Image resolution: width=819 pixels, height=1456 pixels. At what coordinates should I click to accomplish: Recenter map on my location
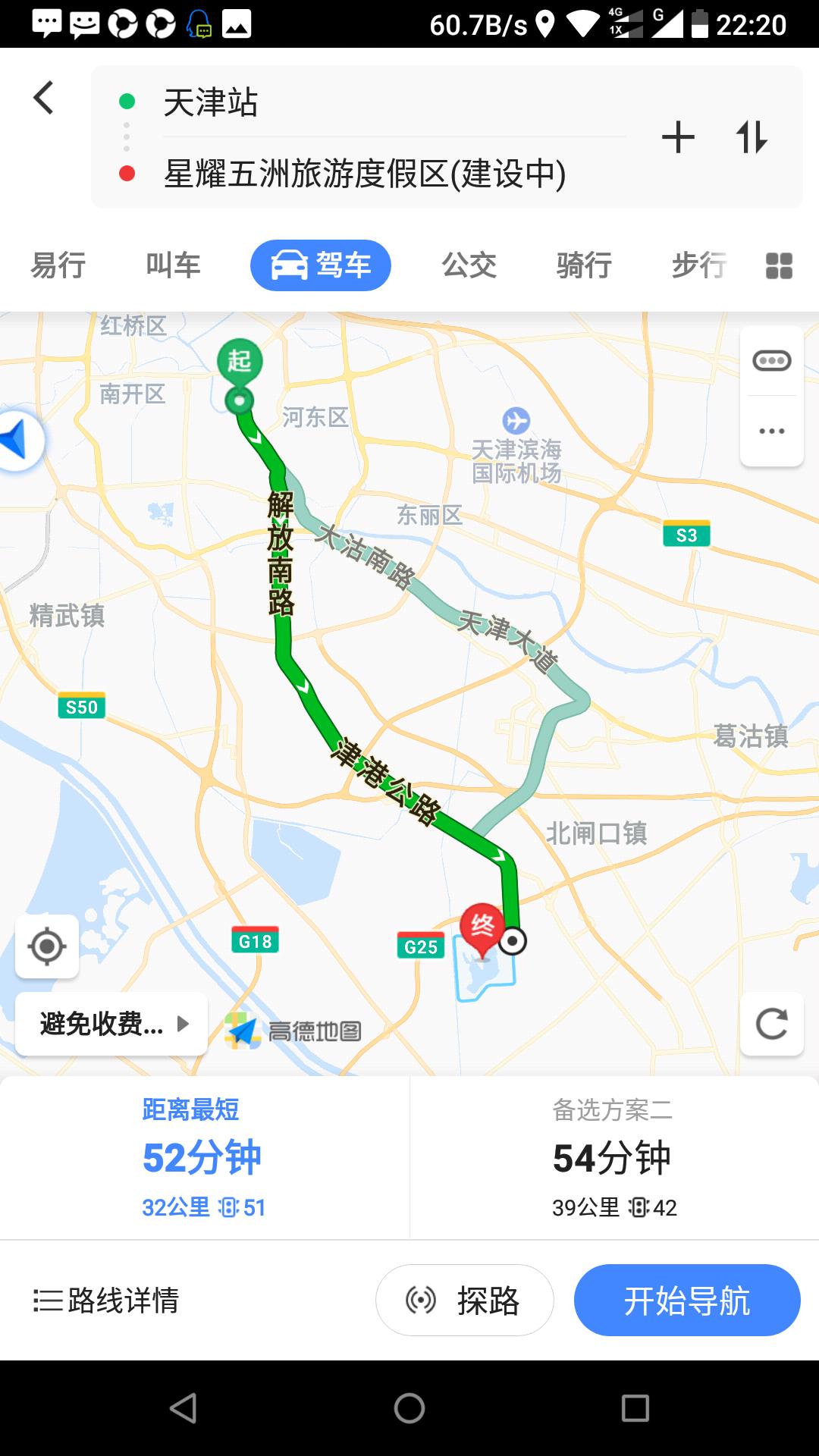tap(47, 946)
